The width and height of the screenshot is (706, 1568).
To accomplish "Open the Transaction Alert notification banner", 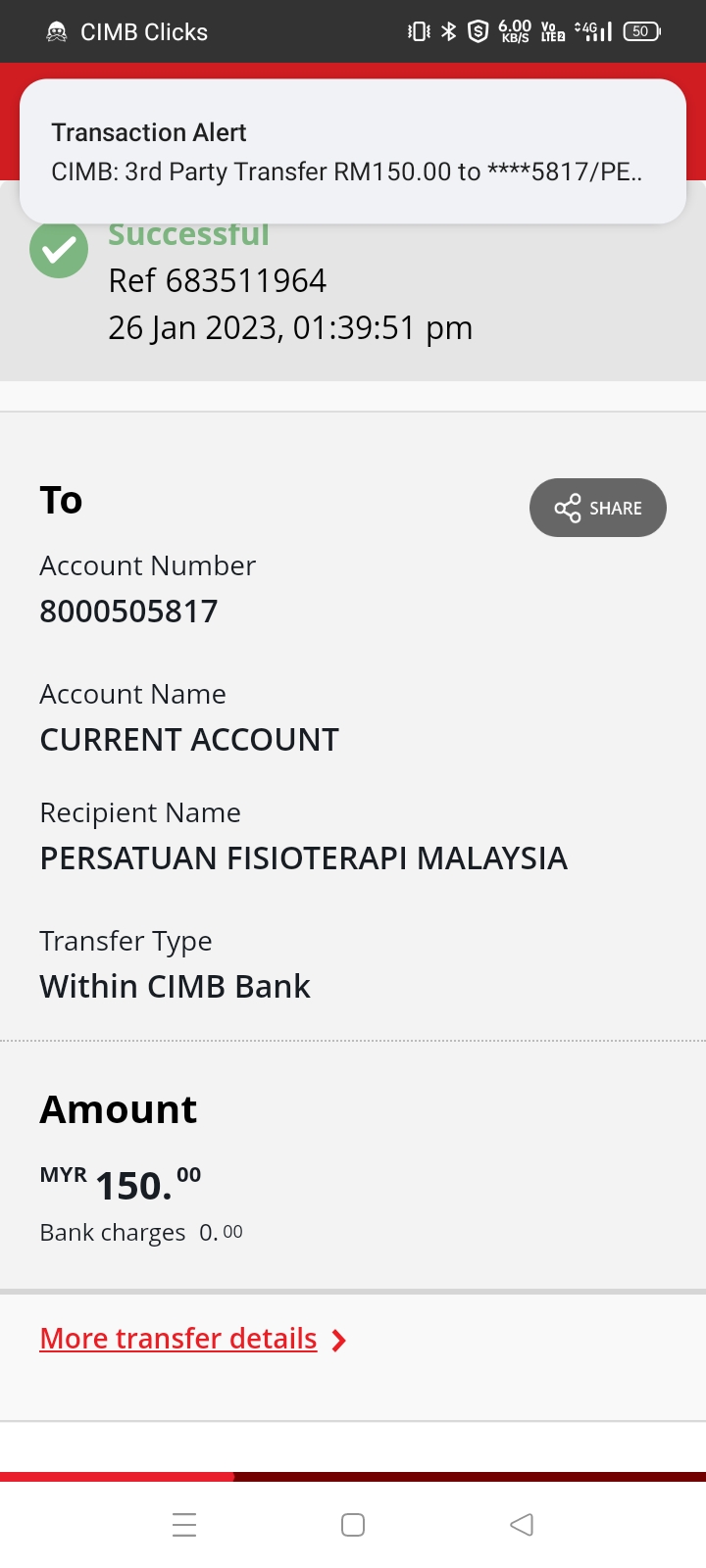I will [x=352, y=152].
